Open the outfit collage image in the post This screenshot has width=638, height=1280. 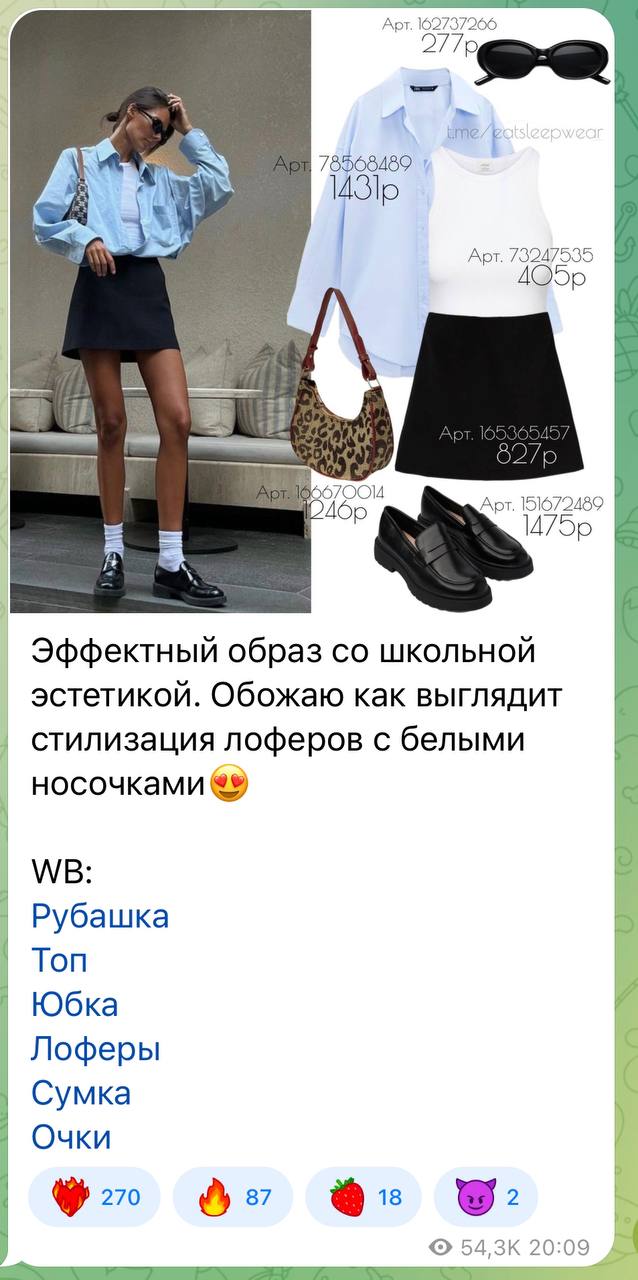tap(310, 310)
